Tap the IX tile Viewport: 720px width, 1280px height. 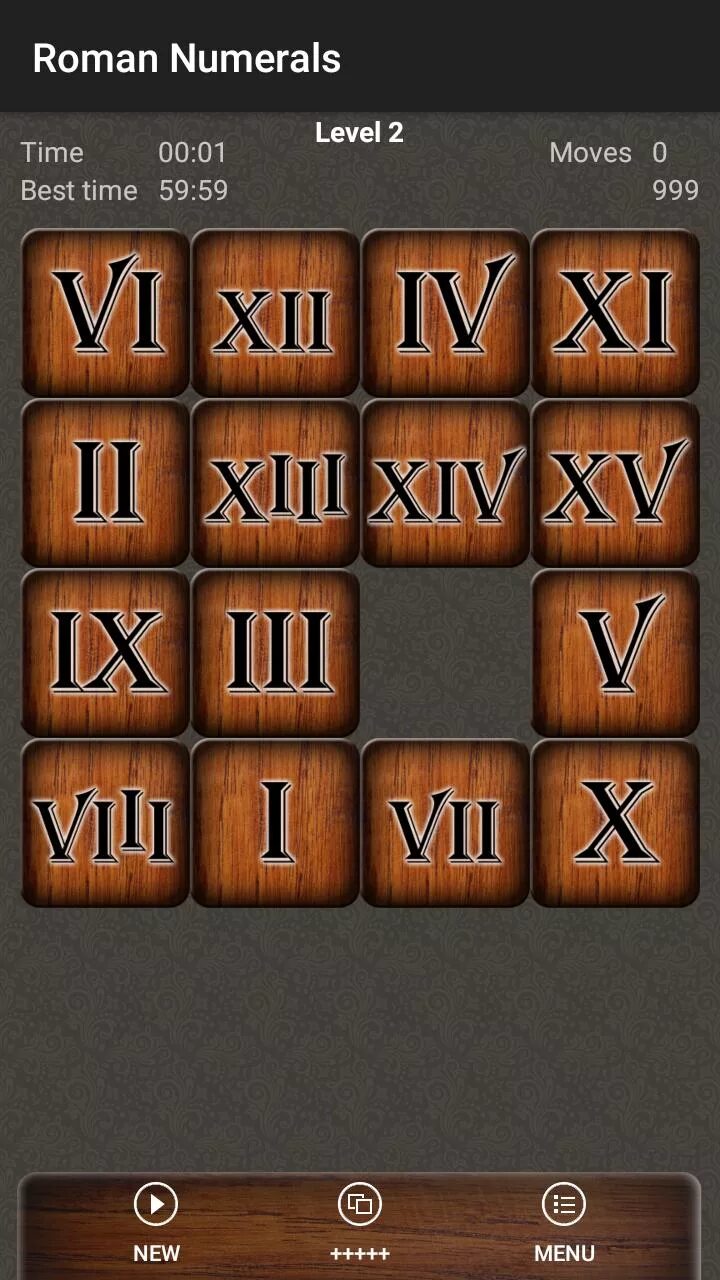(x=105, y=653)
